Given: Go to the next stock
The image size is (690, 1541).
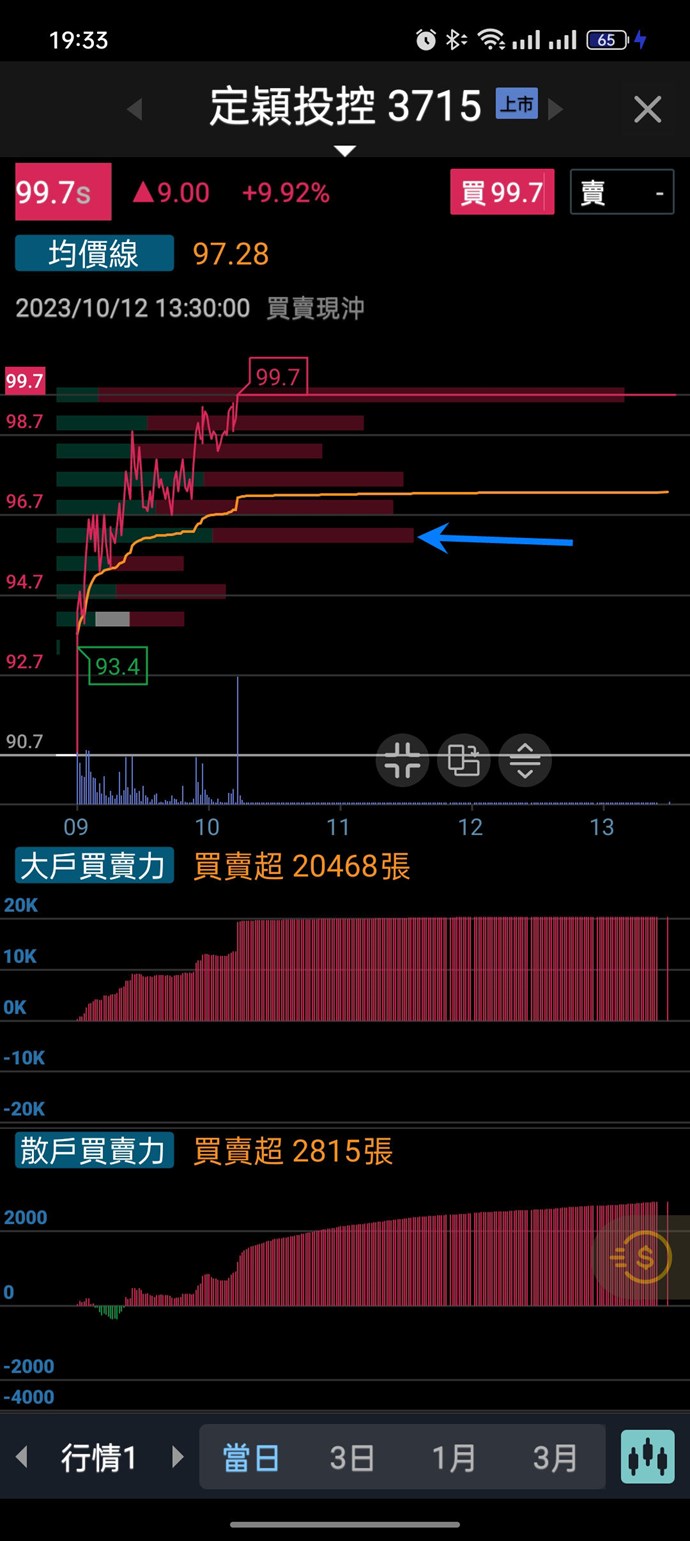Looking at the screenshot, I should (556, 109).
